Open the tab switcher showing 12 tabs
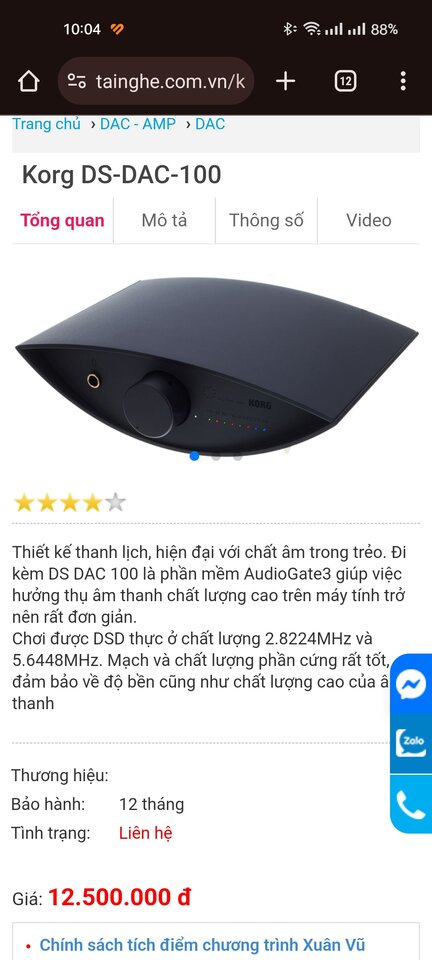 pyautogui.click(x=345, y=81)
